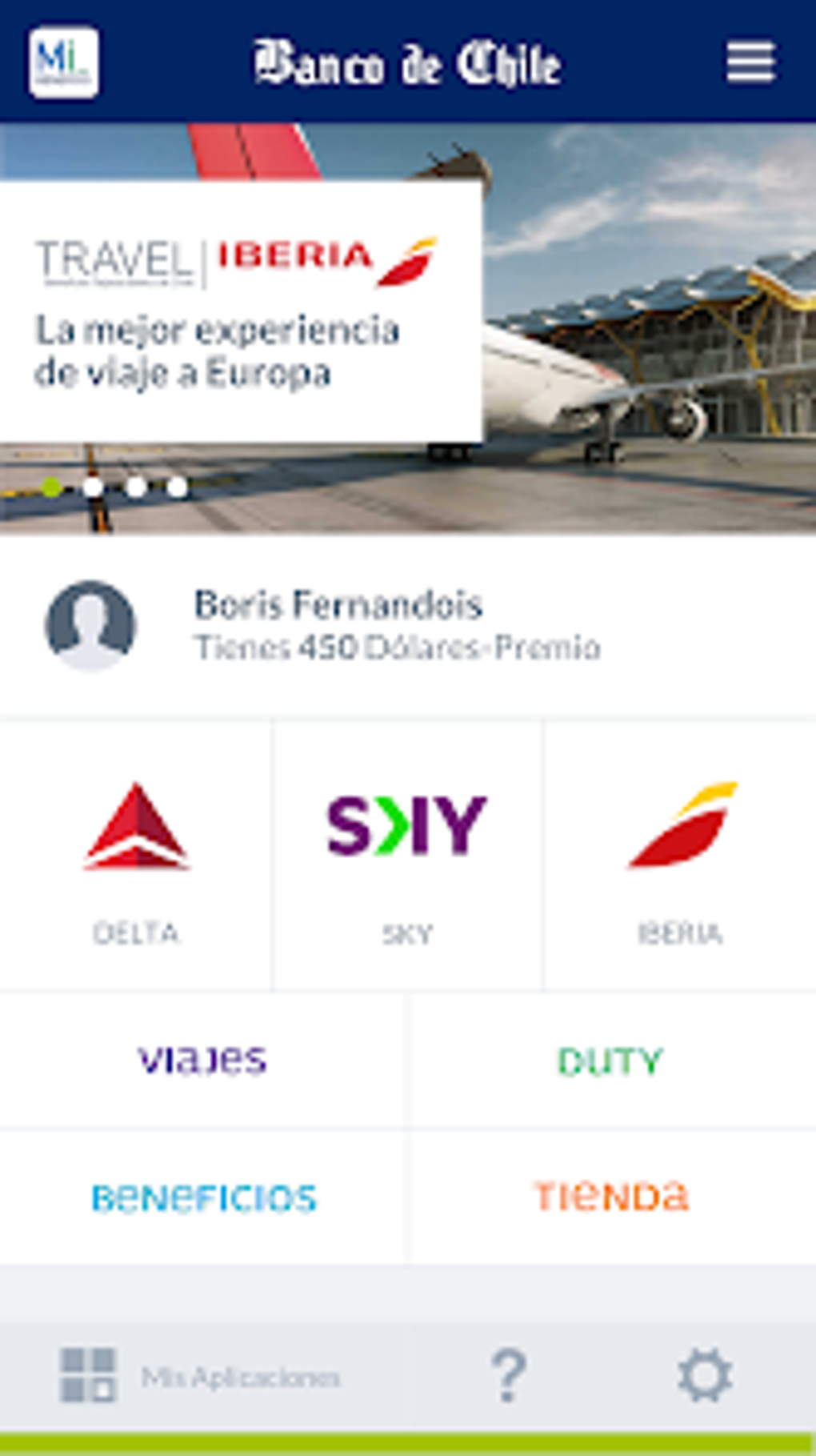The height and width of the screenshot is (1456, 816).
Task: Open the Travel Iberia Europe banner
Action: click(240, 311)
